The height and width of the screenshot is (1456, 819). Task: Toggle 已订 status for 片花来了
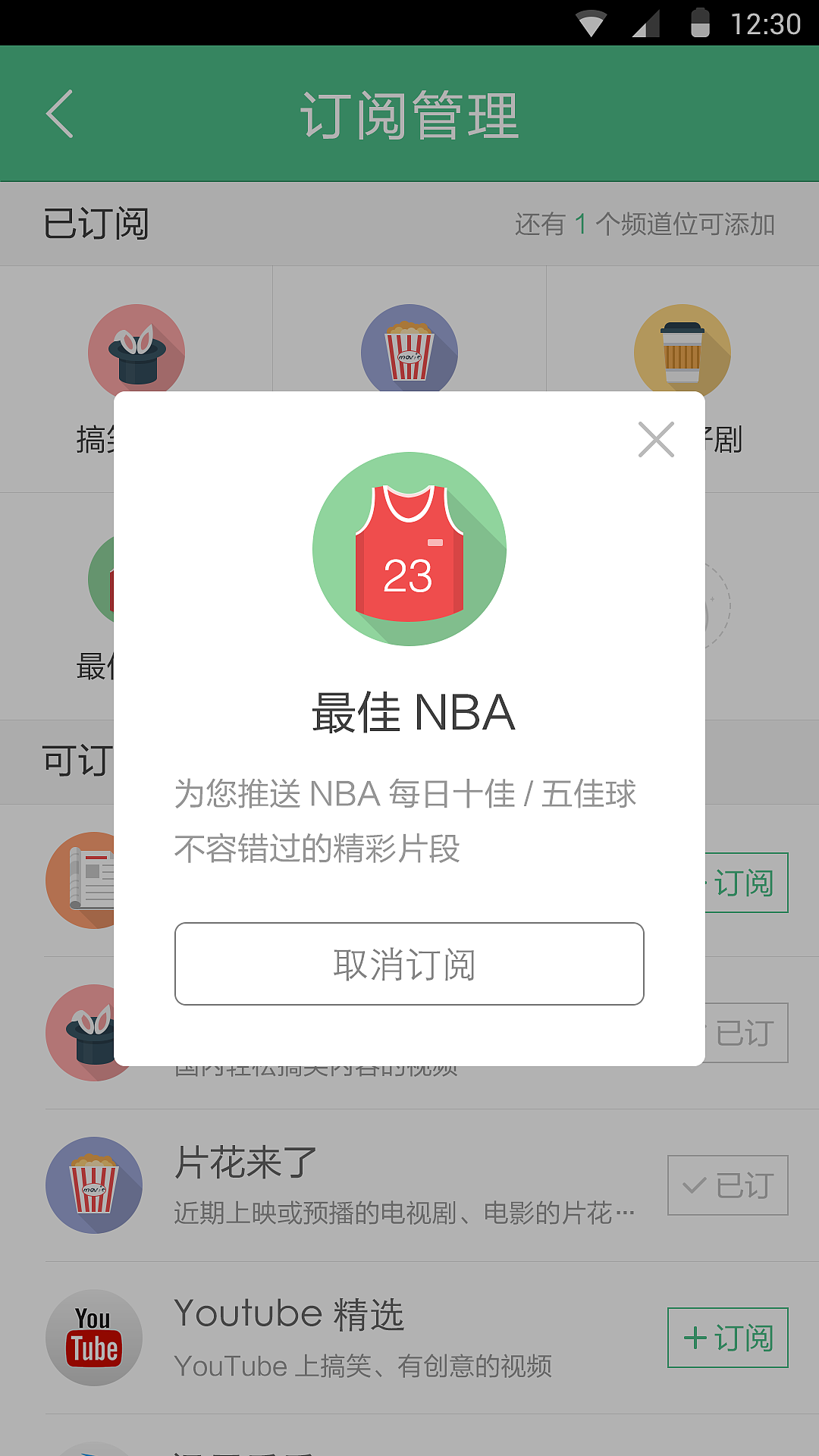[x=726, y=1185]
